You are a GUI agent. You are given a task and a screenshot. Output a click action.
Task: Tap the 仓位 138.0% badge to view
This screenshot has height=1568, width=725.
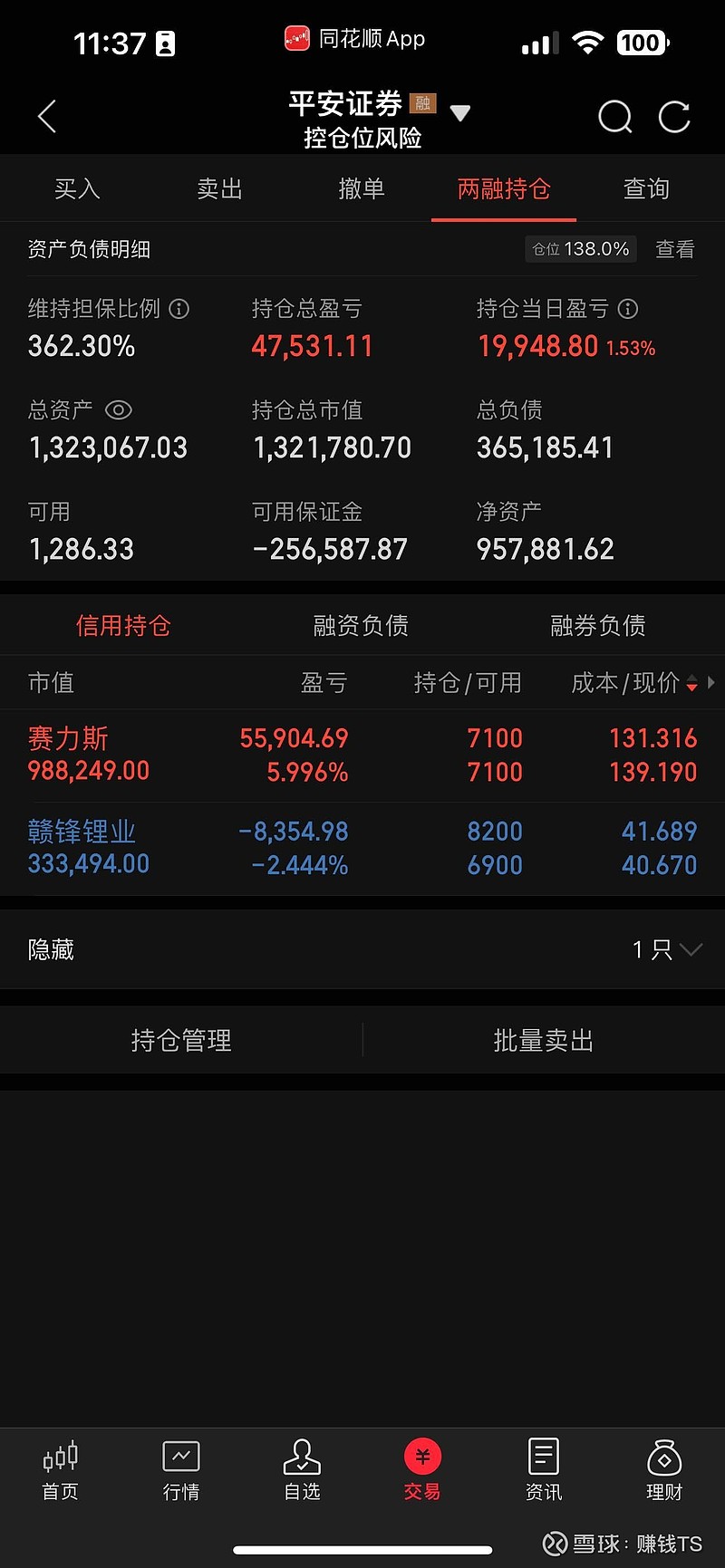tap(581, 249)
